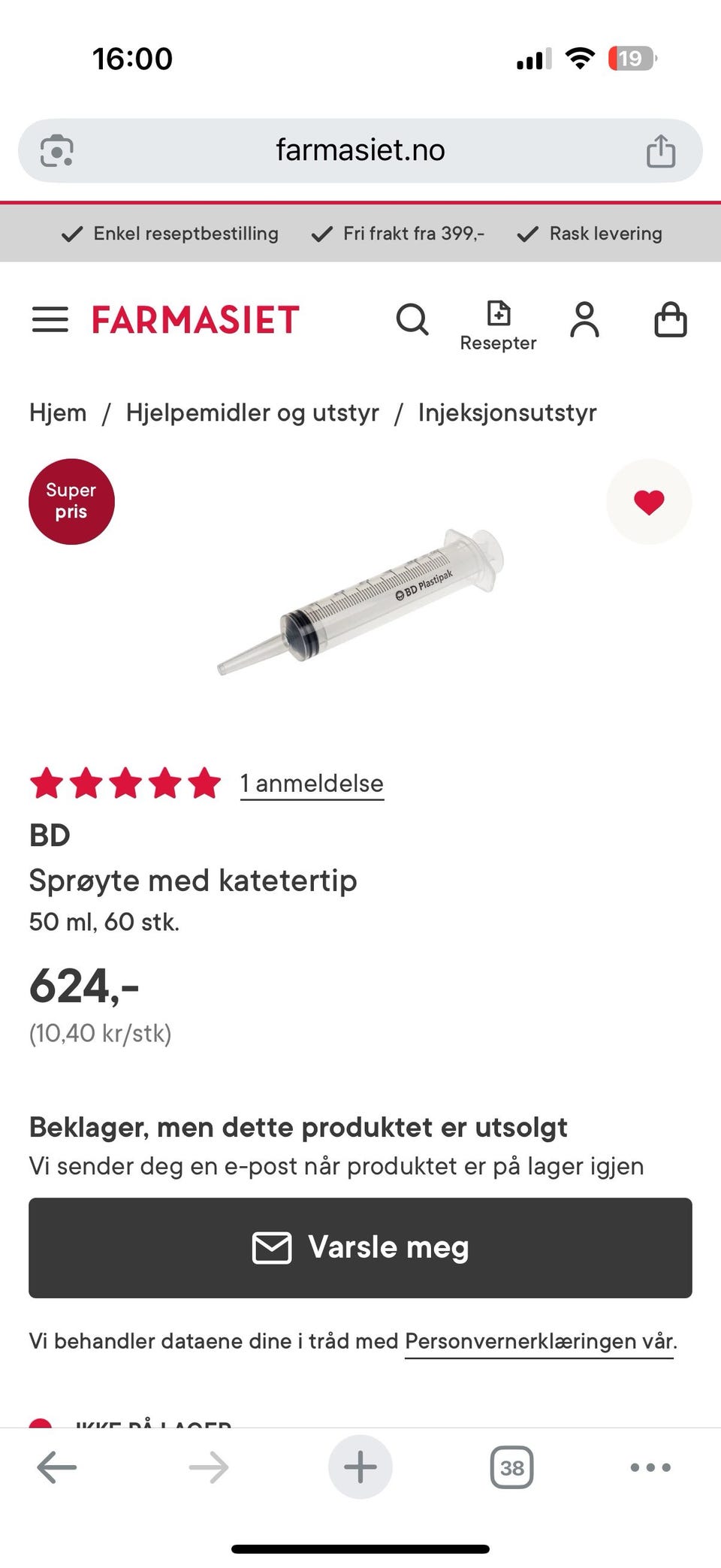The width and height of the screenshot is (721, 1568).
Task: View the syringe product image
Action: pos(360,601)
